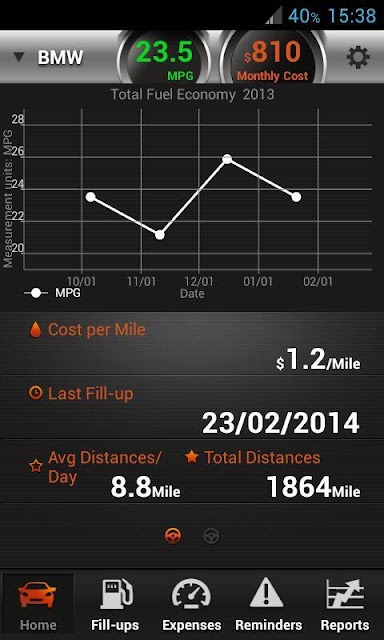
Task: Open the BMW vehicle selector dropdown
Action: [x=48, y=58]
